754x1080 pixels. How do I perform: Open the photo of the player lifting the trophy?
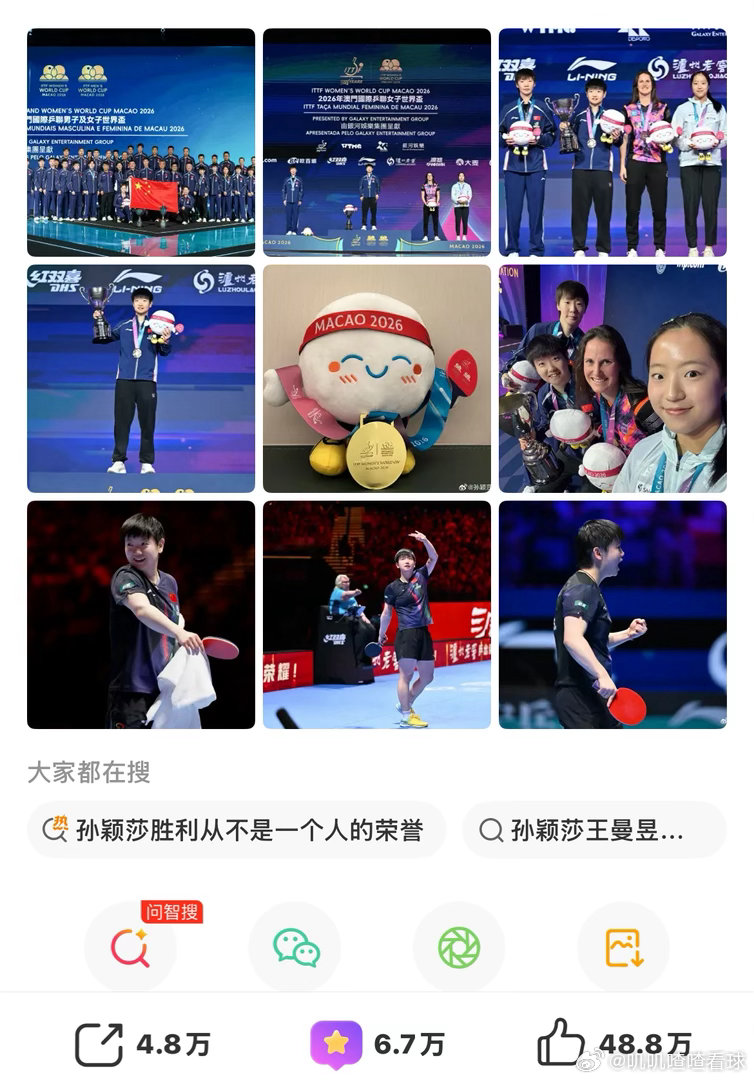[141, 378]
